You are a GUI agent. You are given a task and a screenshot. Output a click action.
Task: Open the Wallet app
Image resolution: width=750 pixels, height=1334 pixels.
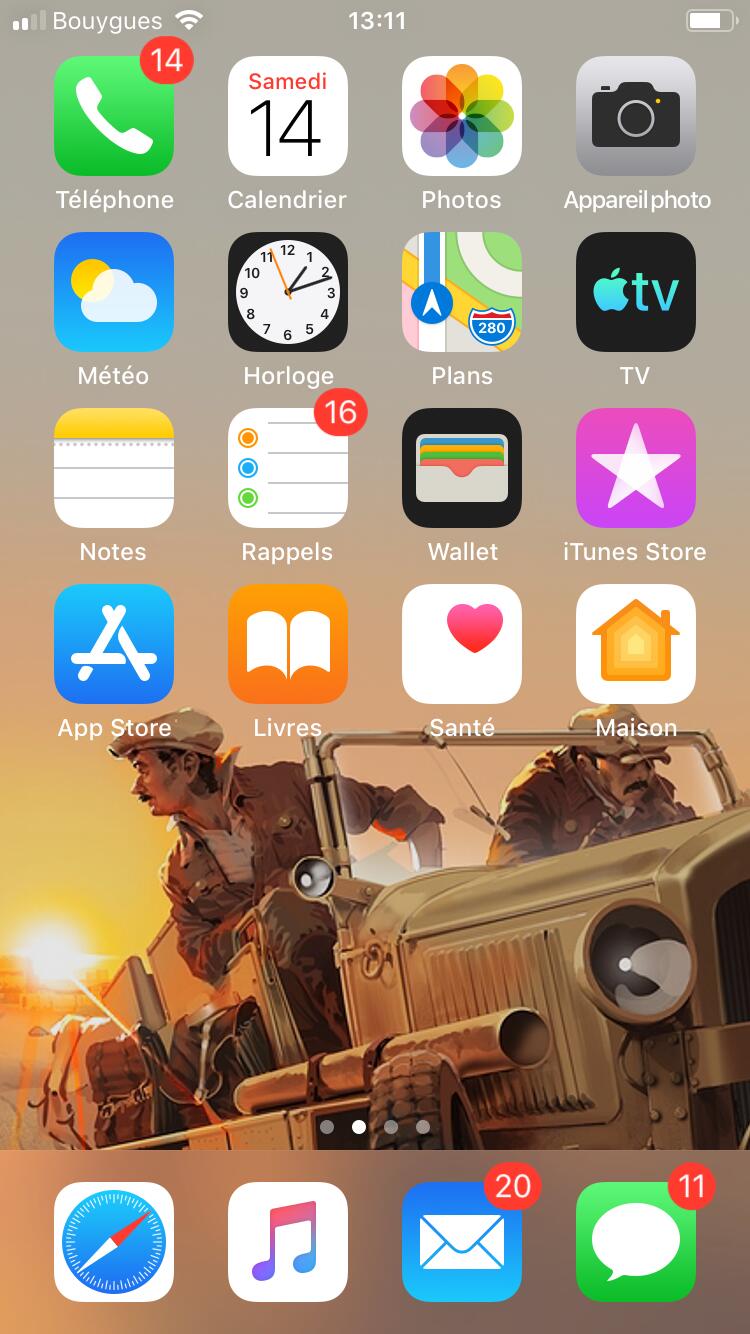(462, 468)
